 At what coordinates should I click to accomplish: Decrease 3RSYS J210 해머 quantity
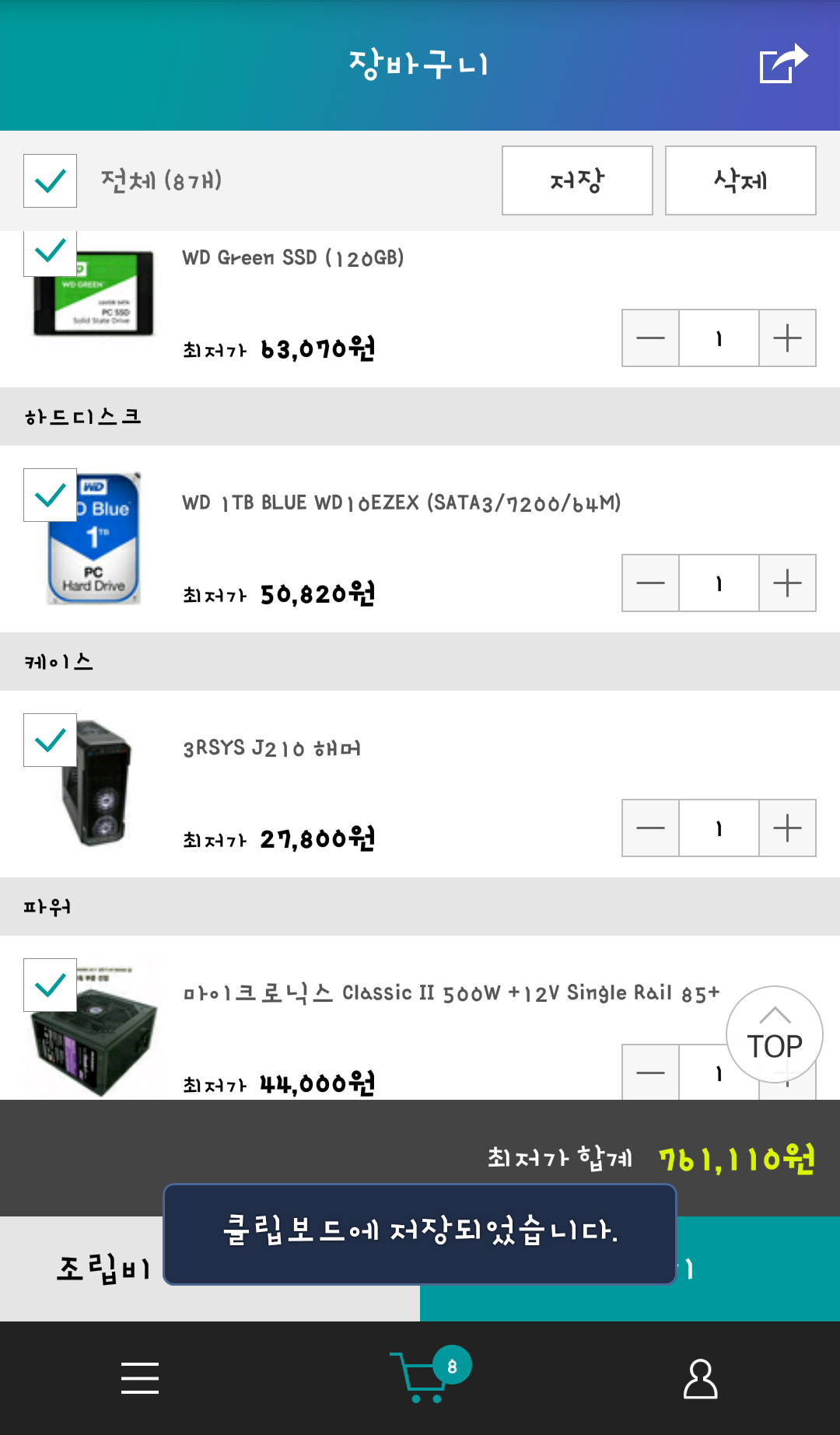[x=650, y=828]
